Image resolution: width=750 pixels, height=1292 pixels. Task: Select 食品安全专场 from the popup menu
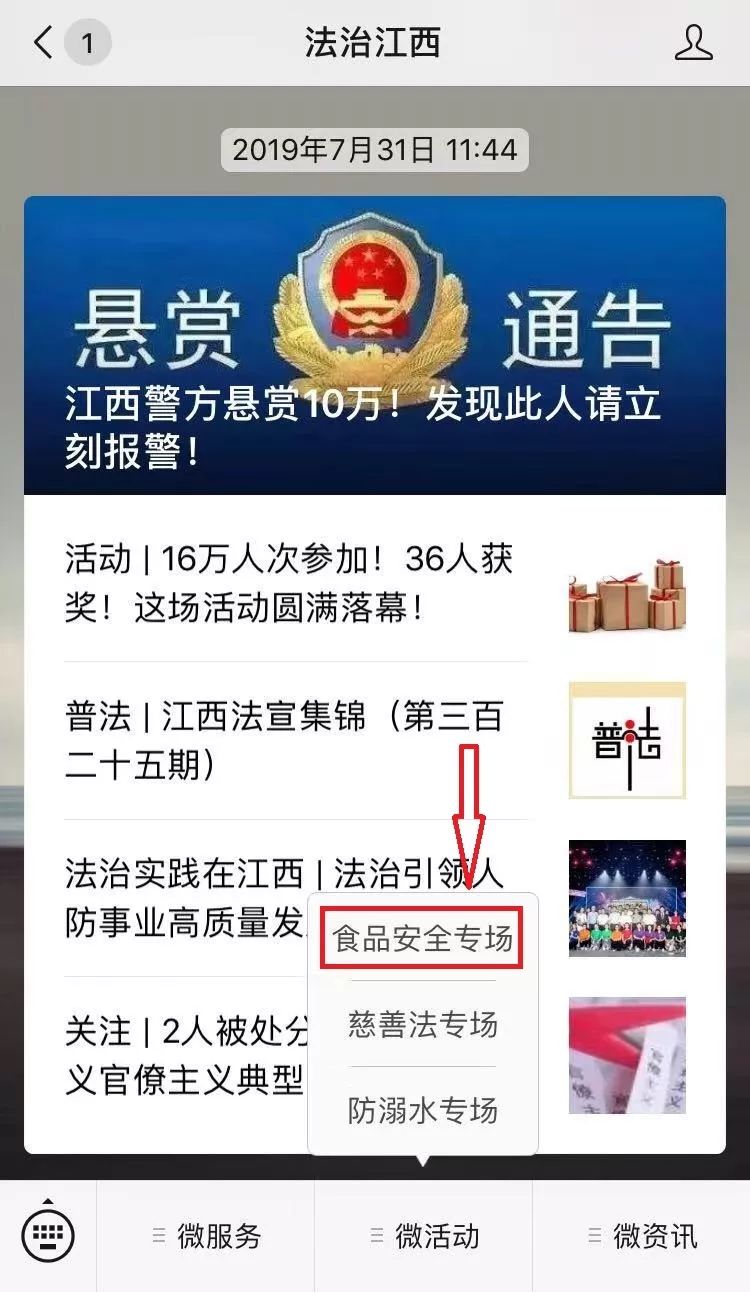422,939
